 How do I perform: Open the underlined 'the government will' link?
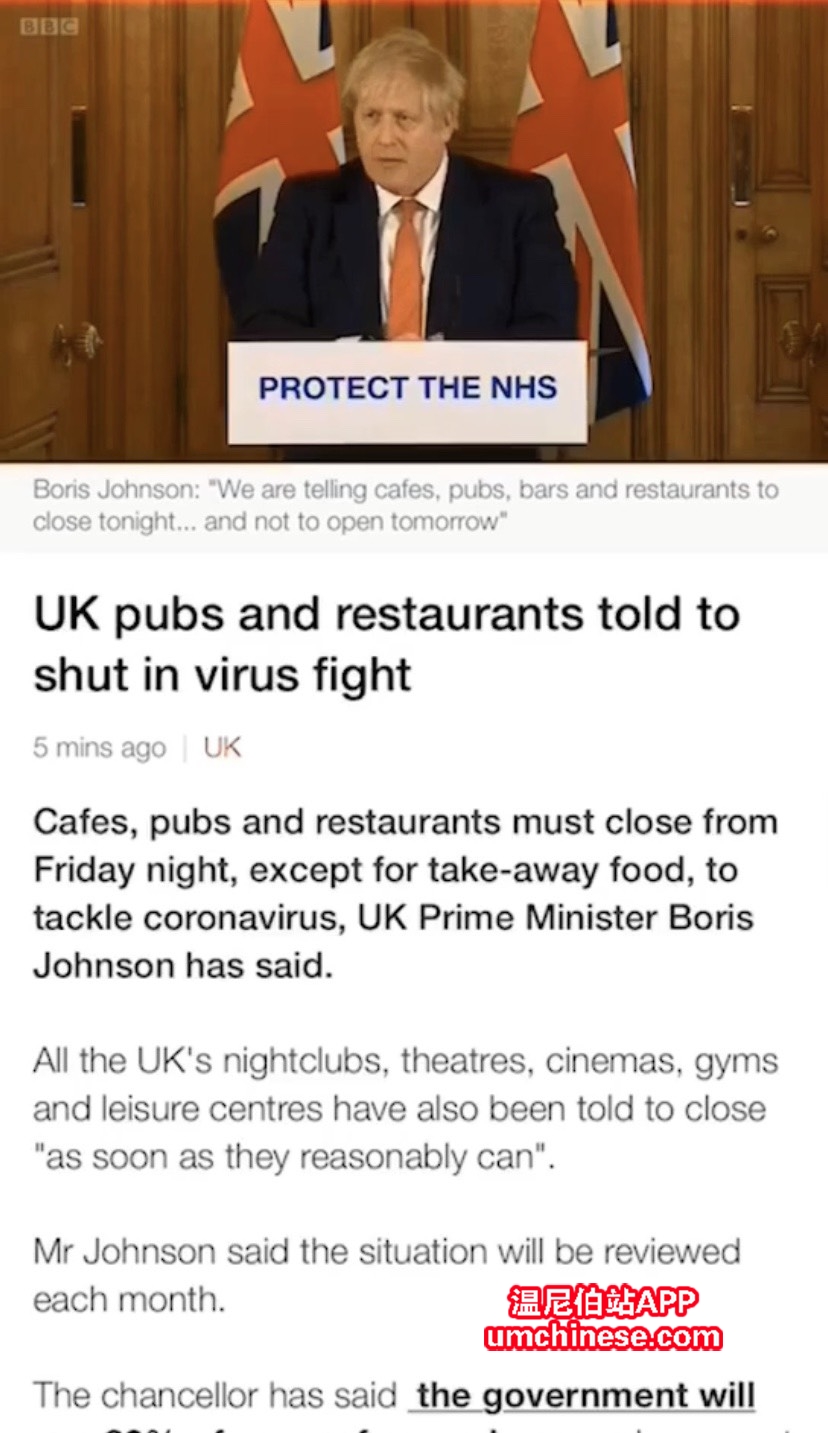pyautogui.click(x=585, y=1395)
